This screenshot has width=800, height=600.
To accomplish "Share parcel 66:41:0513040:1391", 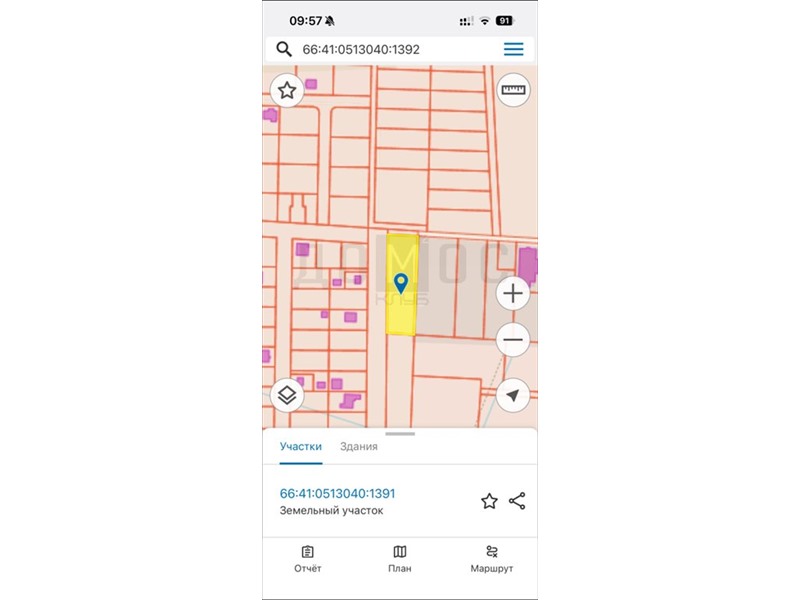I will pyautogui.click(x=517, y=501).
